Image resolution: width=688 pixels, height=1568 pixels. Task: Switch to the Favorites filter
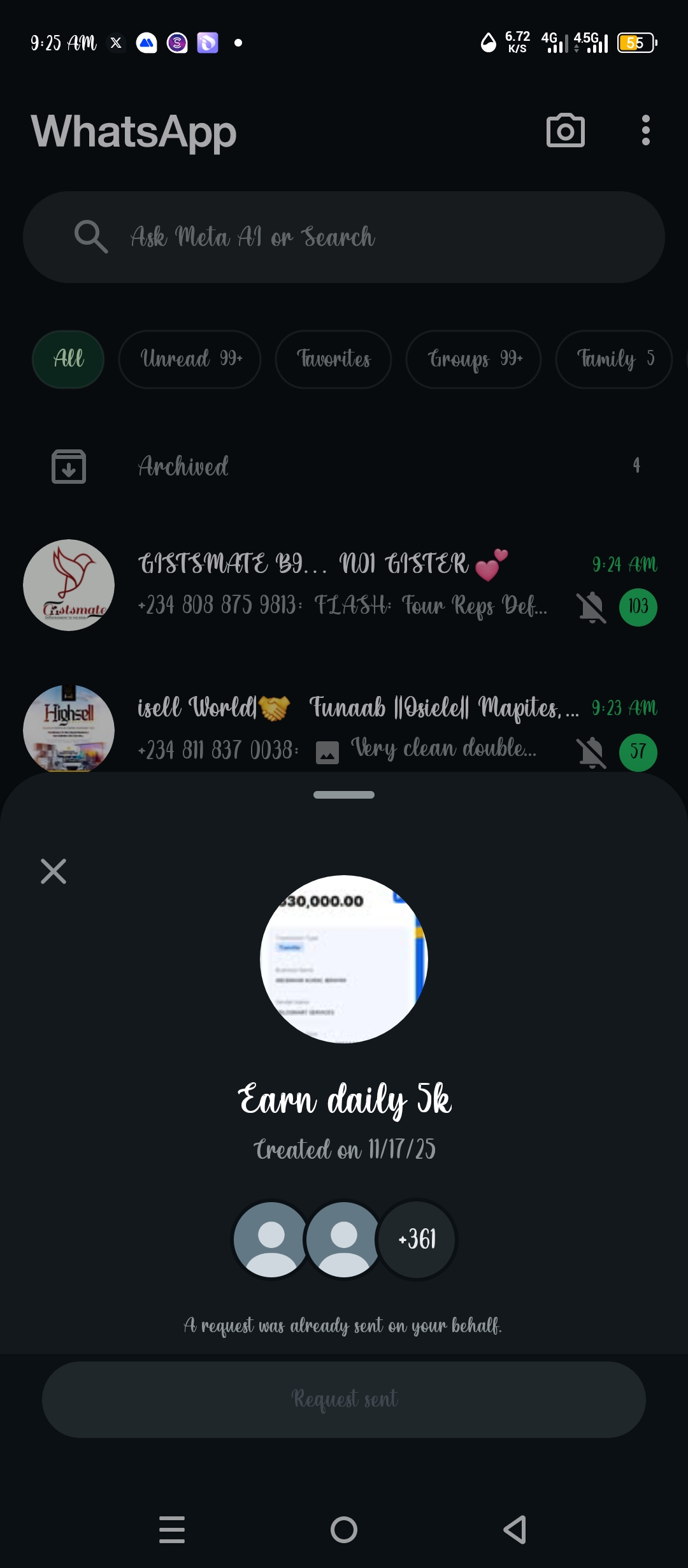(x=333, y=359)
